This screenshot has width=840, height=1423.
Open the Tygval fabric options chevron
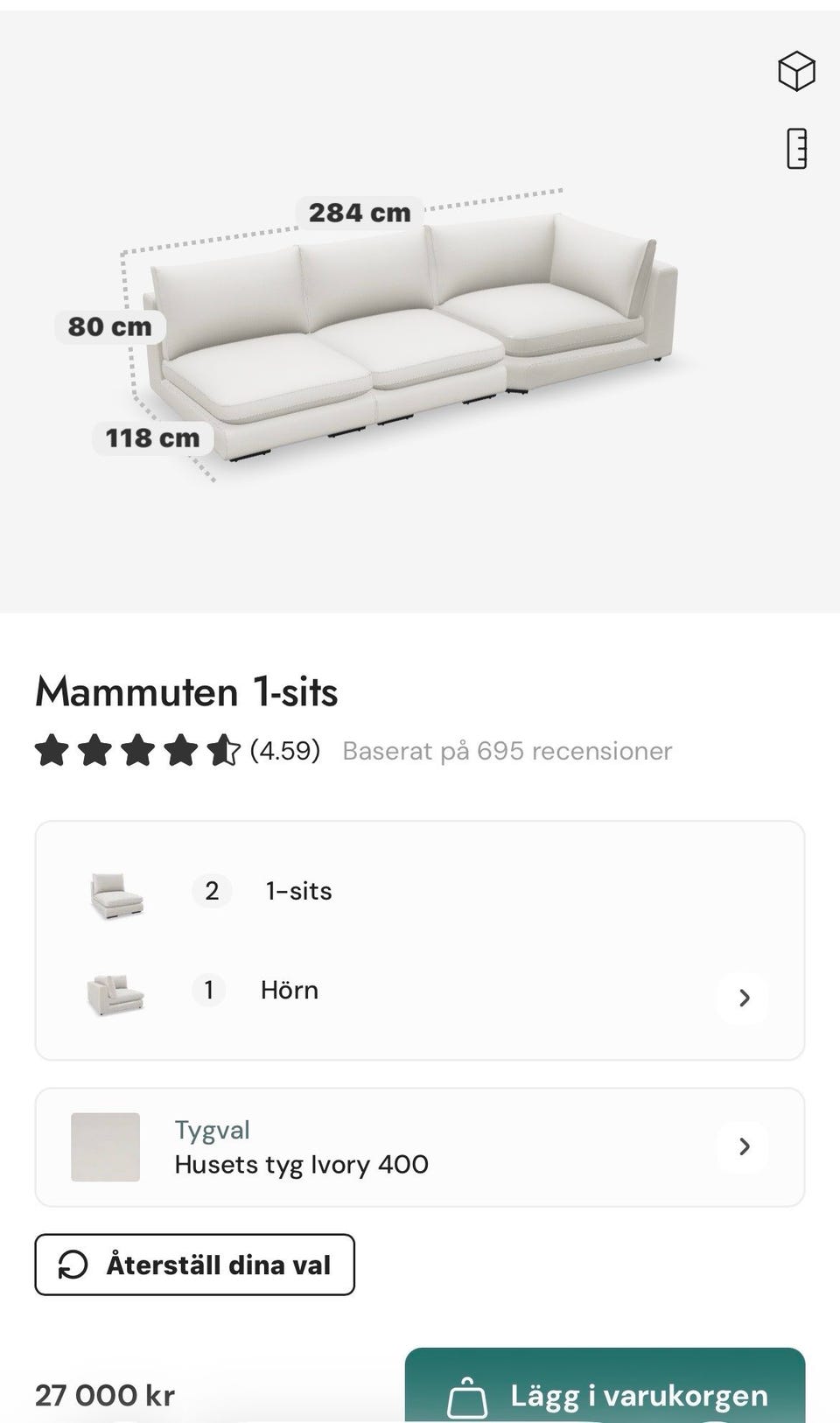[x=743, y=1146]
